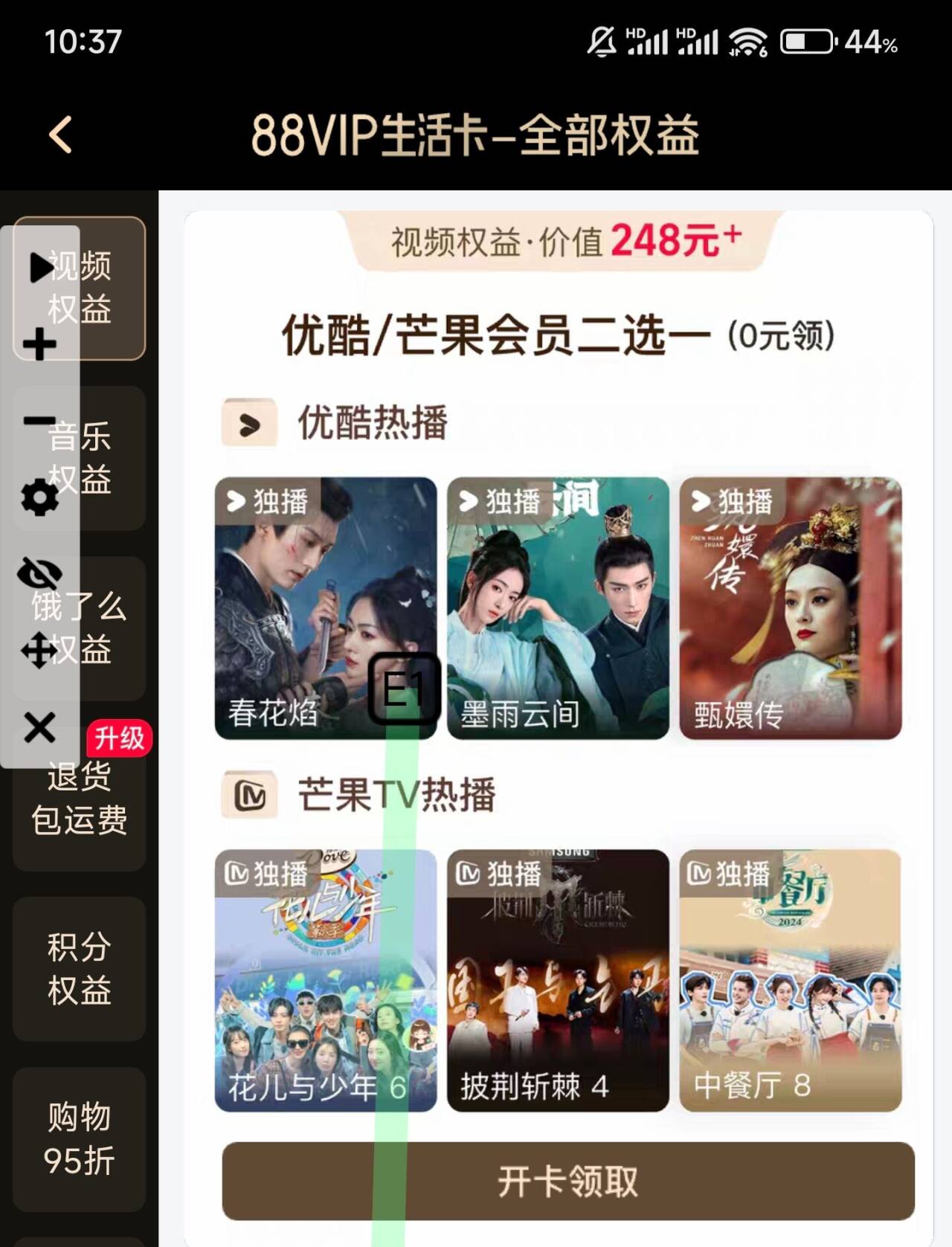
Task: Close the floating toolbar with the X
Action: 39,727
